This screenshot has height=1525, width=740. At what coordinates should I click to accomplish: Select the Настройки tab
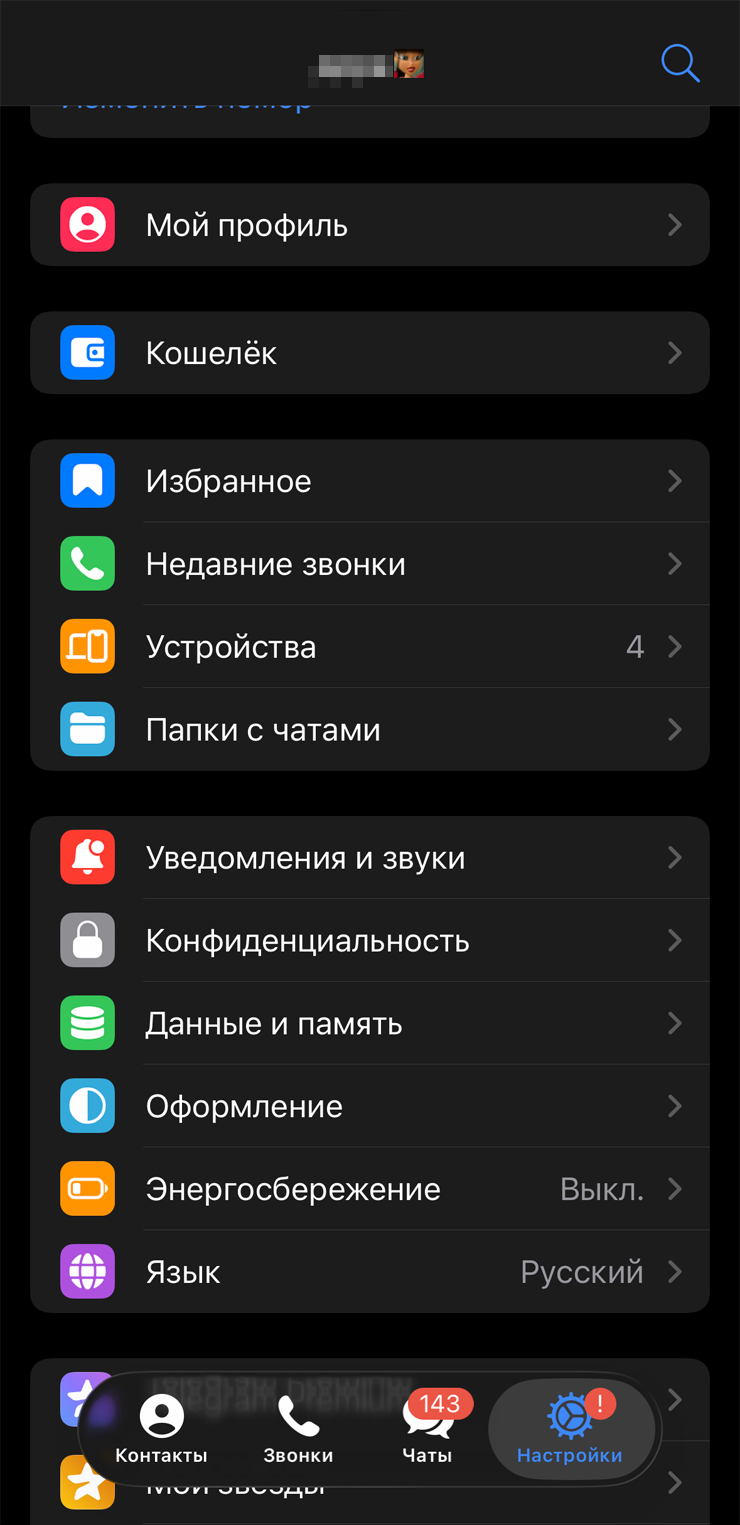570,1430
